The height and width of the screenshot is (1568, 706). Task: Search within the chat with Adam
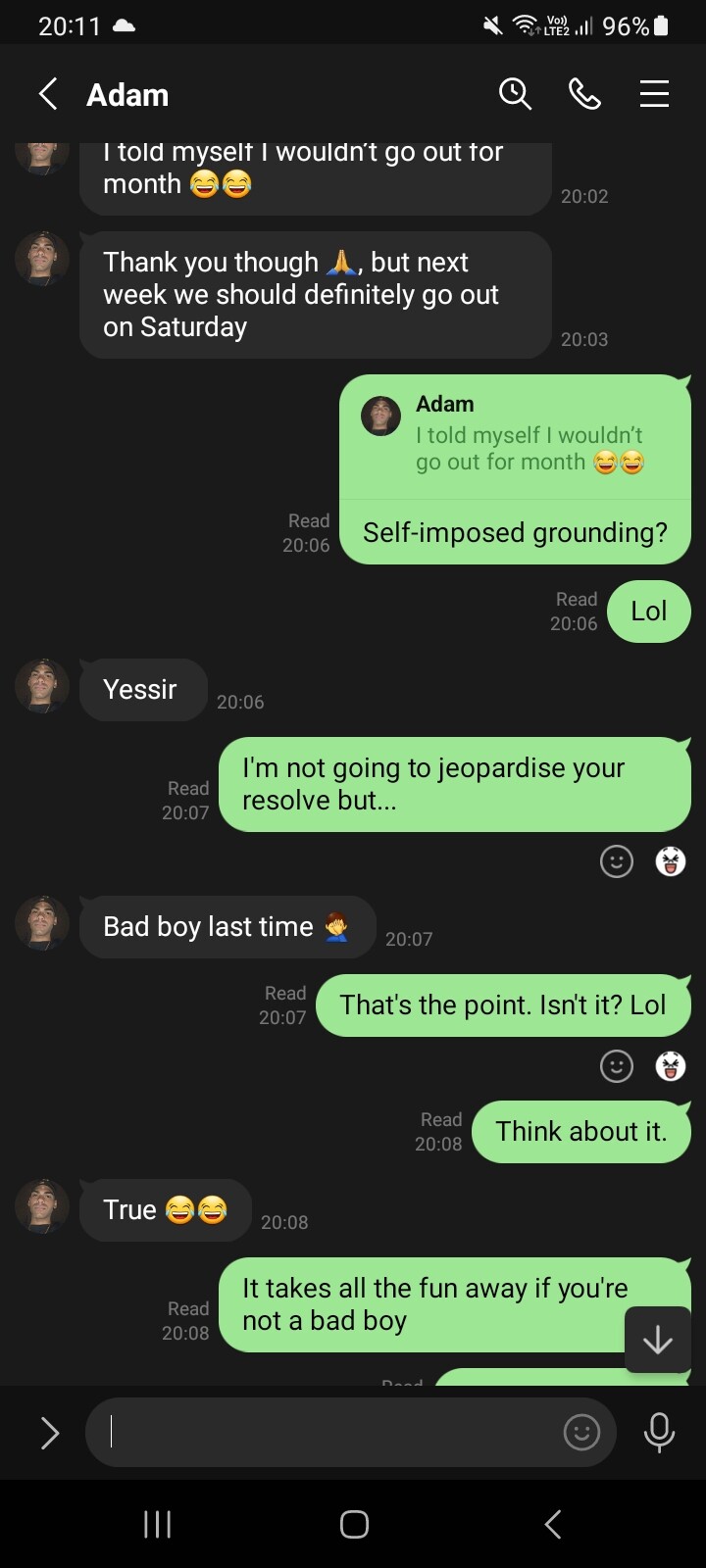pos(515,94)
